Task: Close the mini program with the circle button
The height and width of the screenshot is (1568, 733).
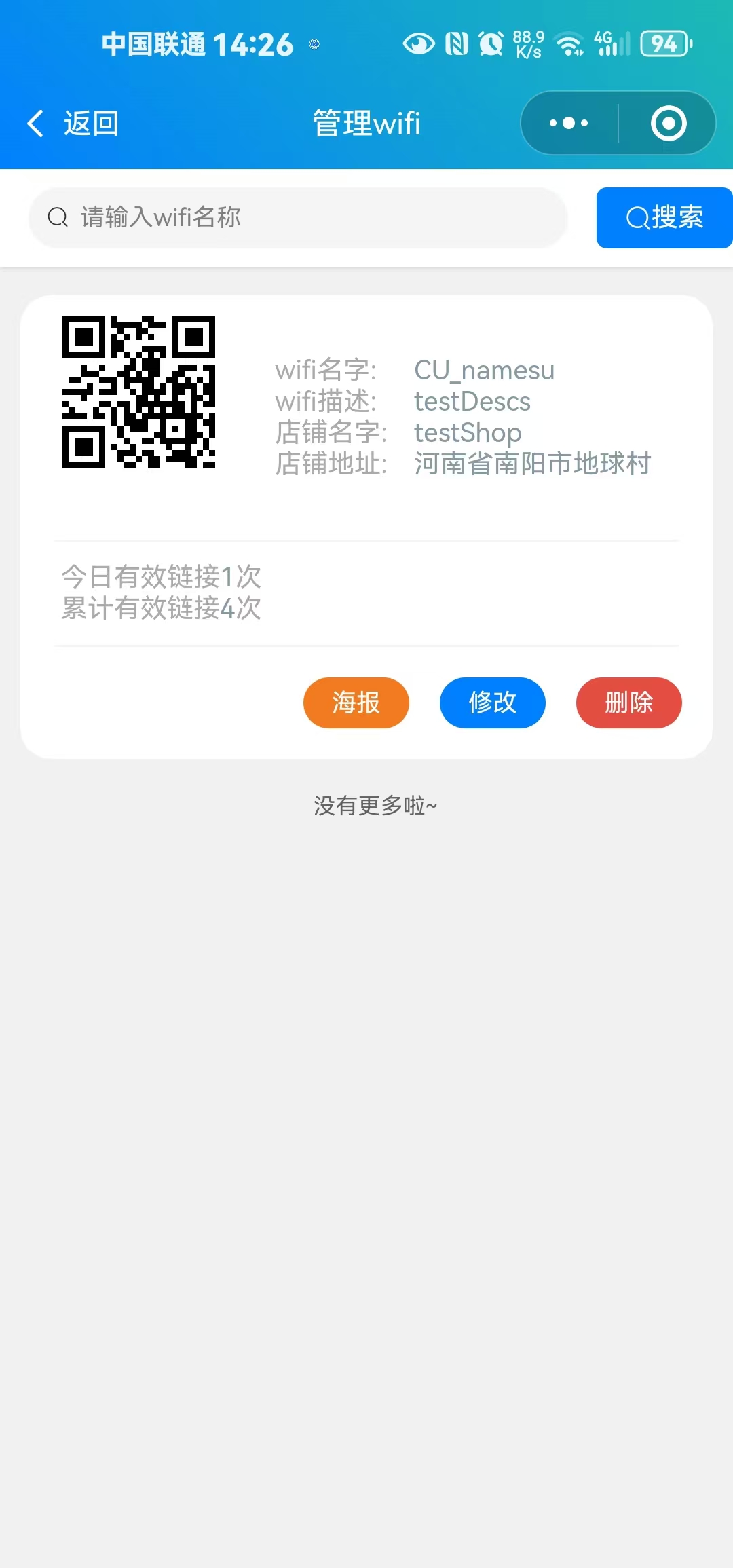Action: pyautogui.click(x=668, y=123)
